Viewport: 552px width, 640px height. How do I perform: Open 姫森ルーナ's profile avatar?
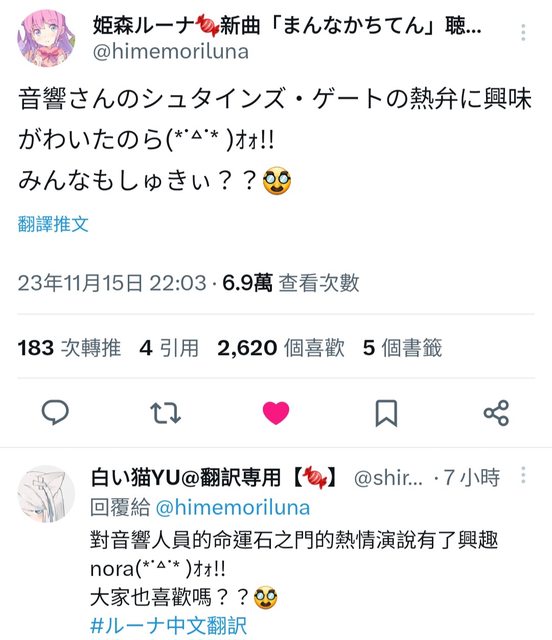coord(46,38)
